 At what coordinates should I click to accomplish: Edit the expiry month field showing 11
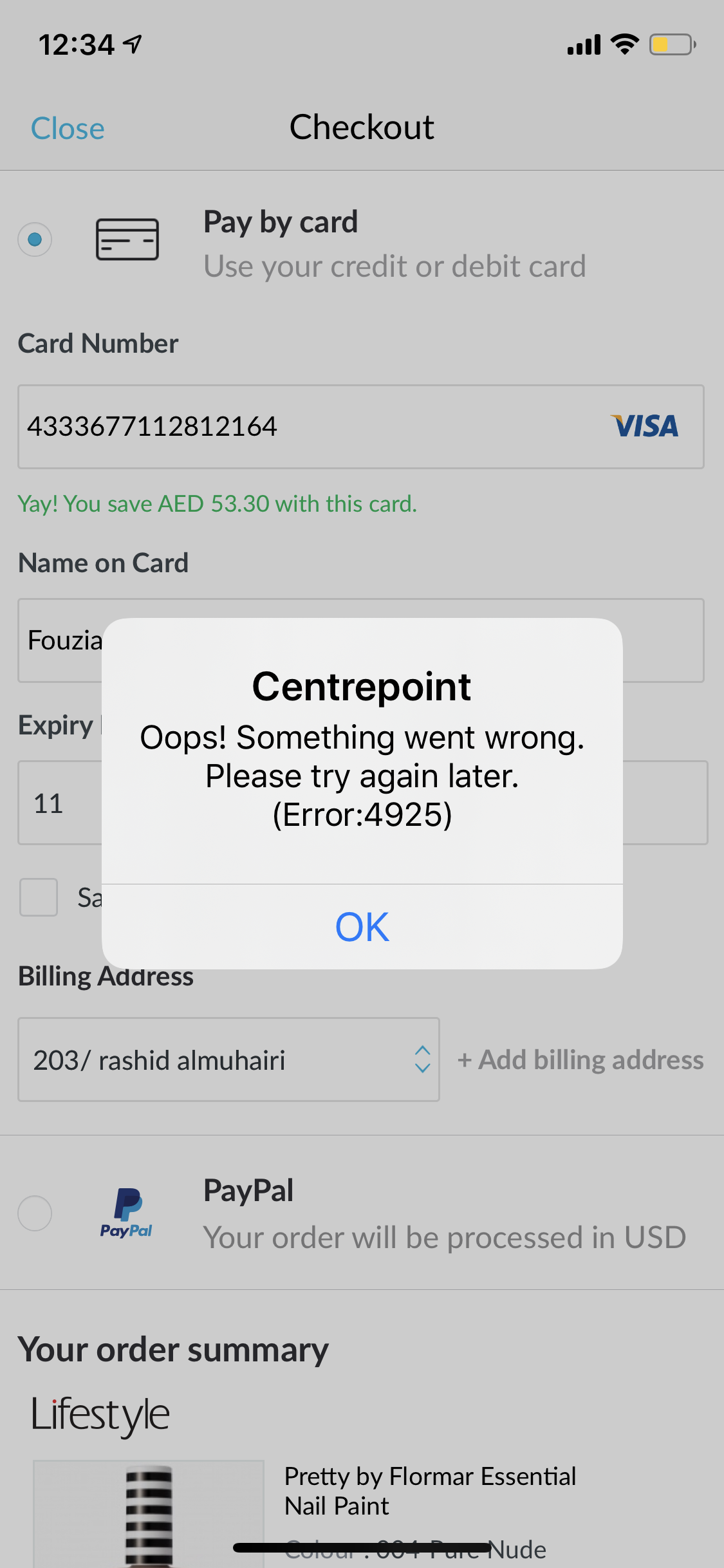pyautogui.click(x=59, y=803)
